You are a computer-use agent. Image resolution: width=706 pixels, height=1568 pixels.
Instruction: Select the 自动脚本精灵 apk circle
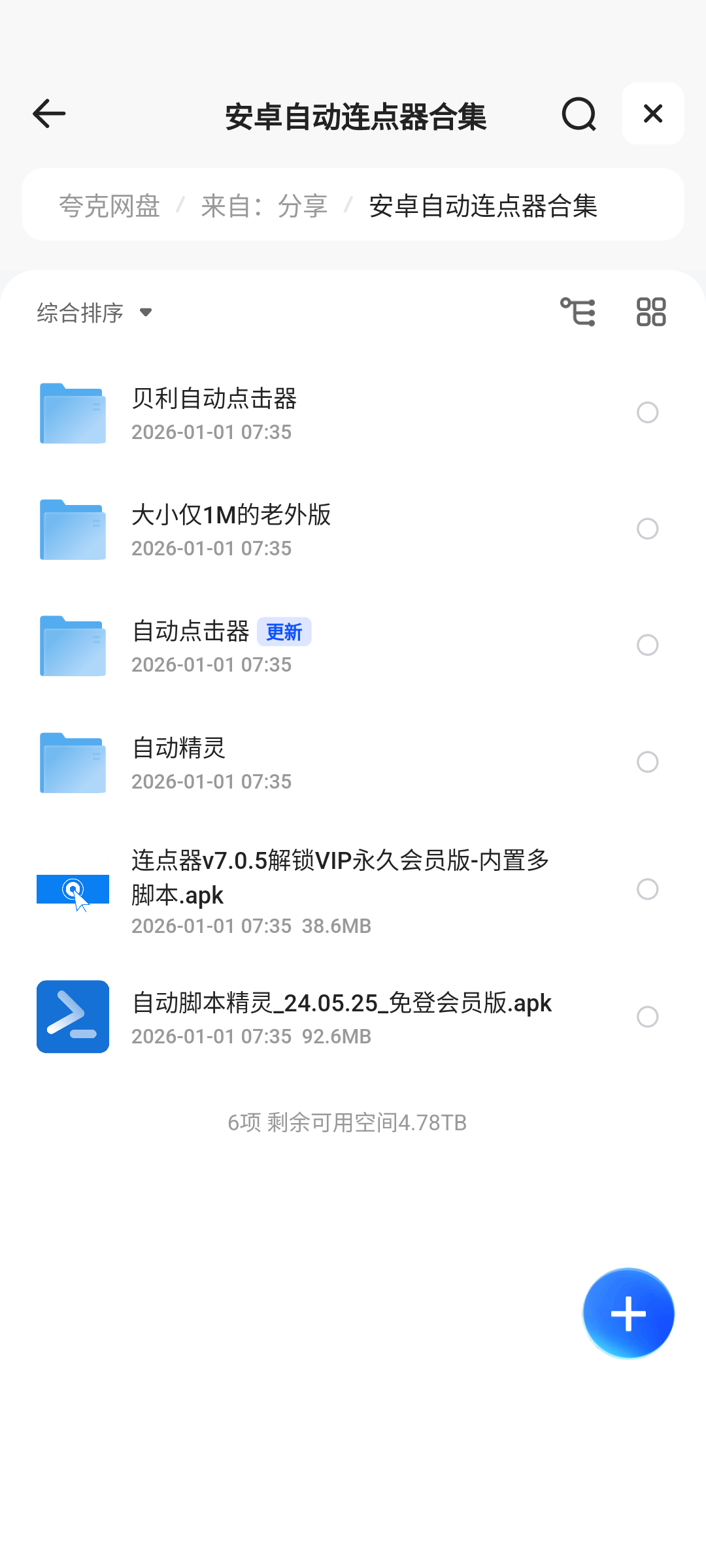[647, 1017]
